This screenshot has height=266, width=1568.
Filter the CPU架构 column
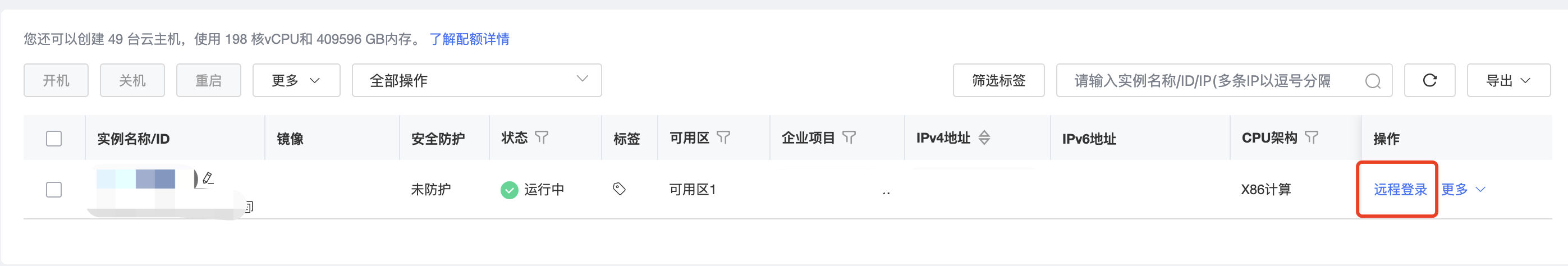(1311, 137)
